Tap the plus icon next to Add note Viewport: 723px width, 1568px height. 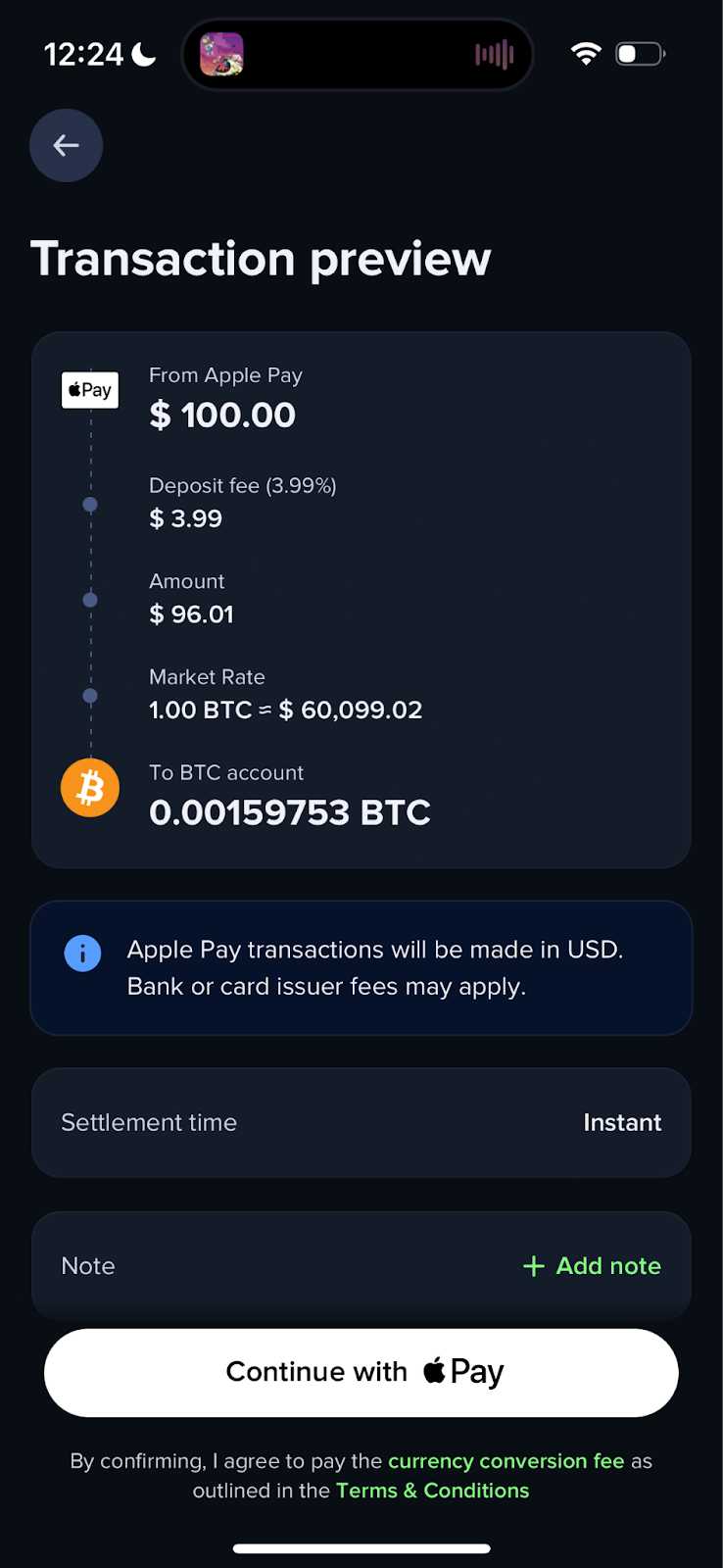(x=533, y=1266)
